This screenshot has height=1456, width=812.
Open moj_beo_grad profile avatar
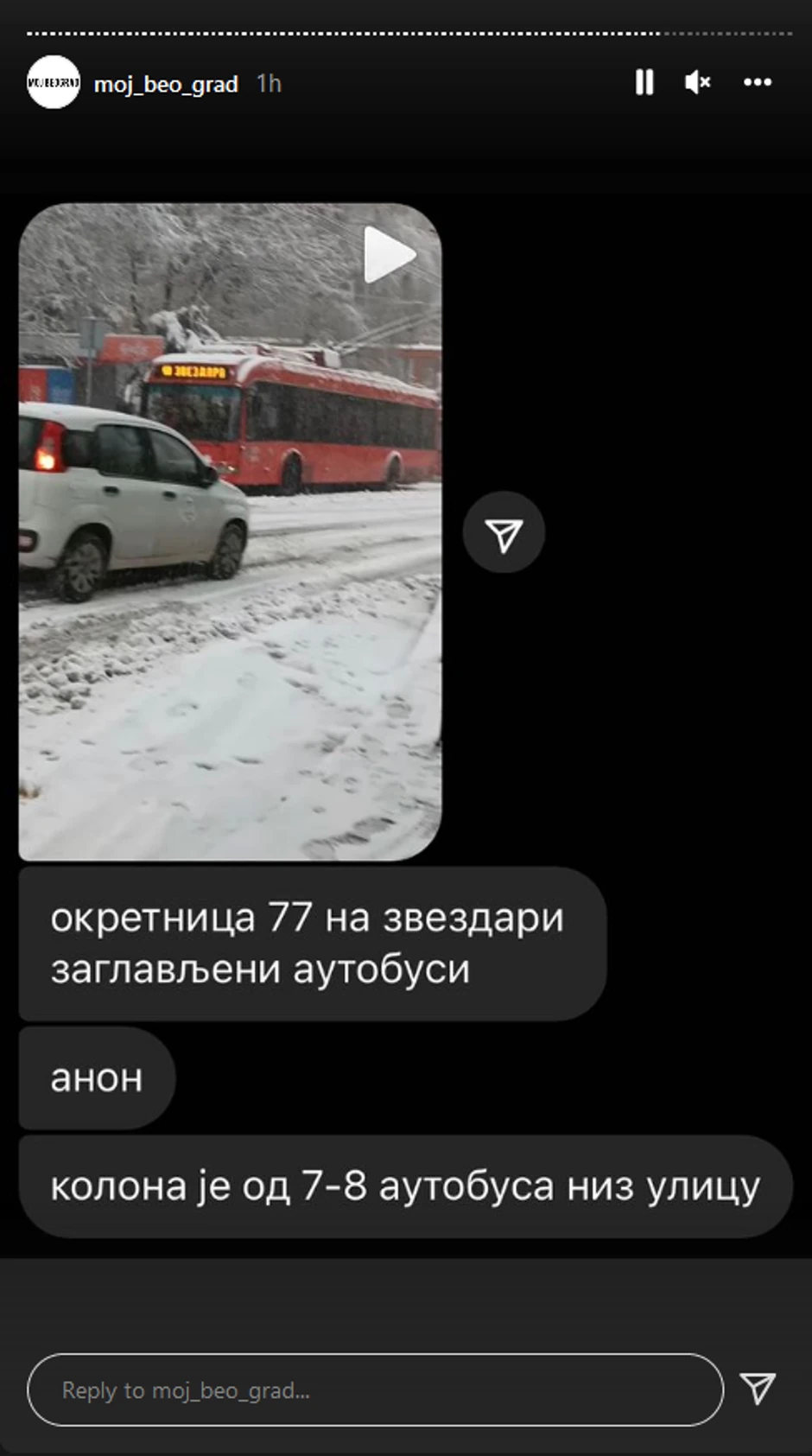click(x=54, y=83)
